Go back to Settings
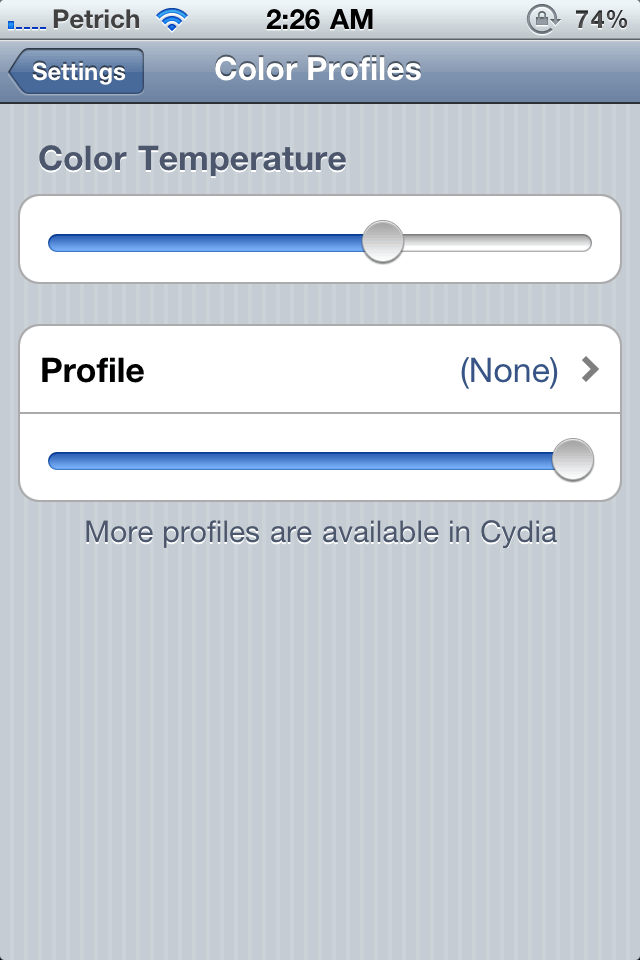The width and height of the screenshot is (640, 960). [x=76, y=72]
